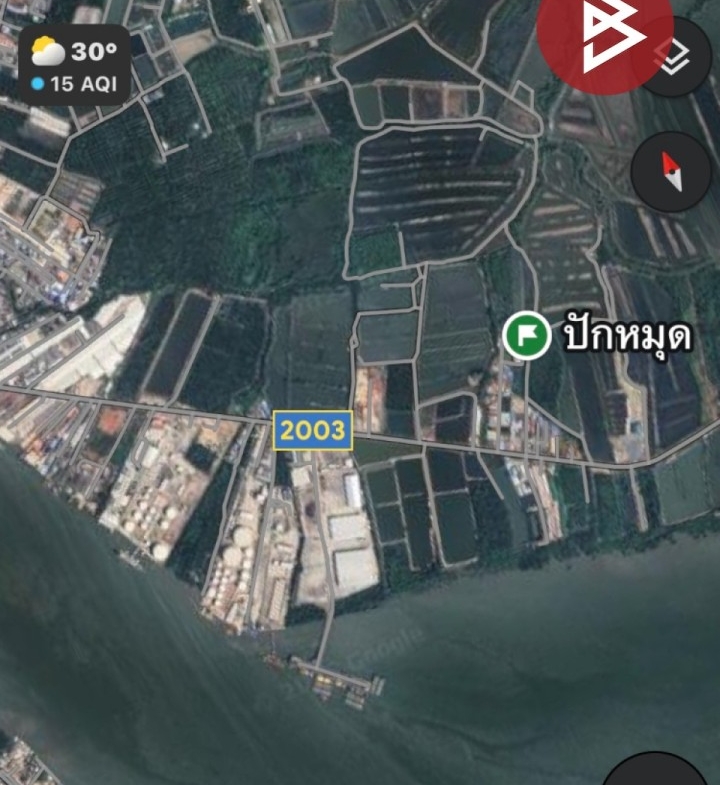Viewport: 720px width, 785px height.
Task: Select the green flag pin ปักหมุด
Action: click(527, 336)
